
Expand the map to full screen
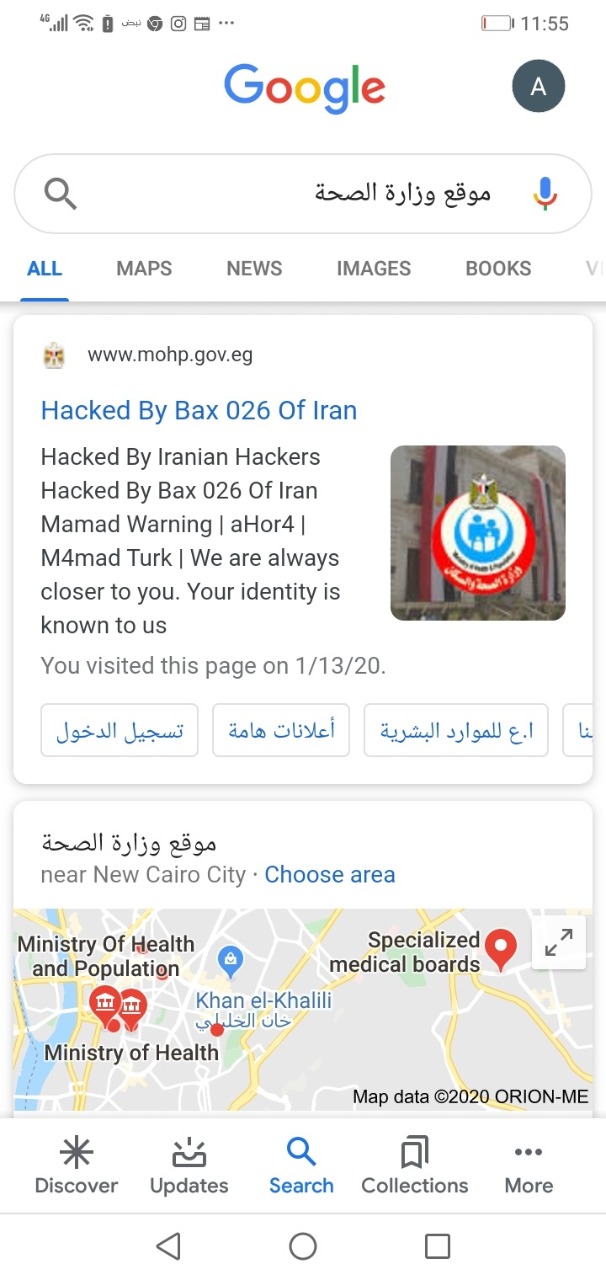[558, 942]
